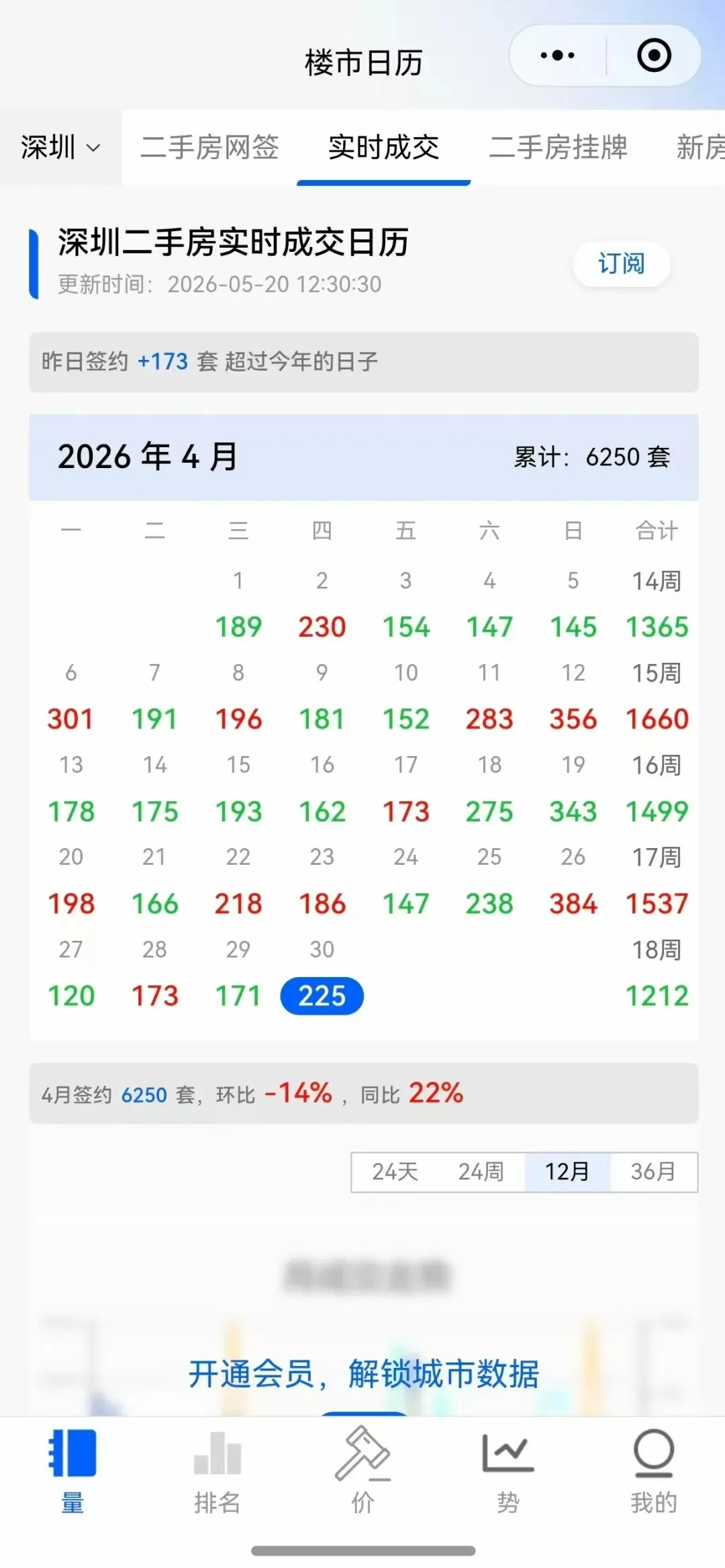
Task: Expand the 深圳 city dropdown
Action: click(60, 147)
